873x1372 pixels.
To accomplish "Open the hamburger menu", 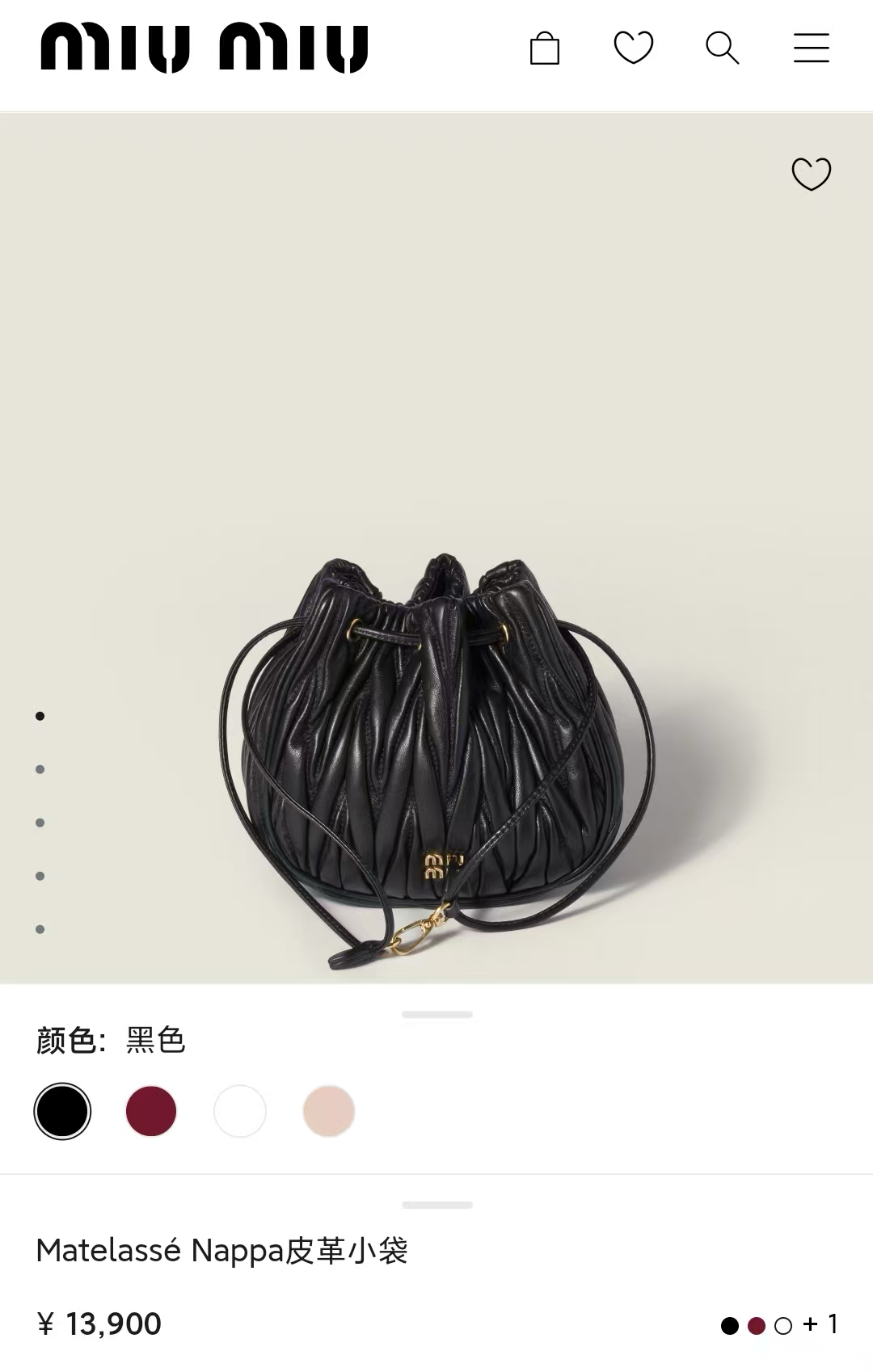I will (811, 48).
